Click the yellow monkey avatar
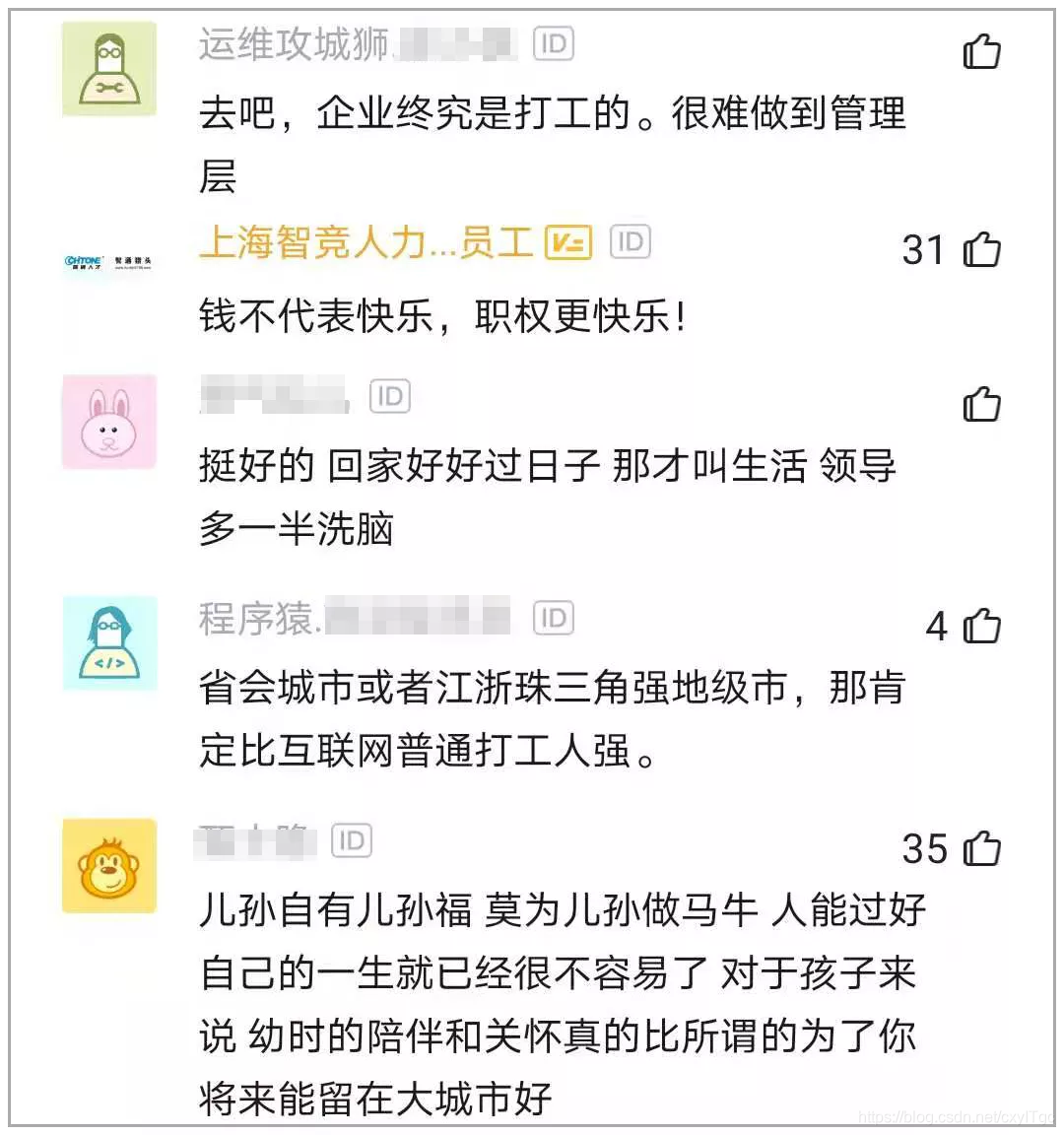Viewport: 1064px width, 1135px height. coord(108,865)
